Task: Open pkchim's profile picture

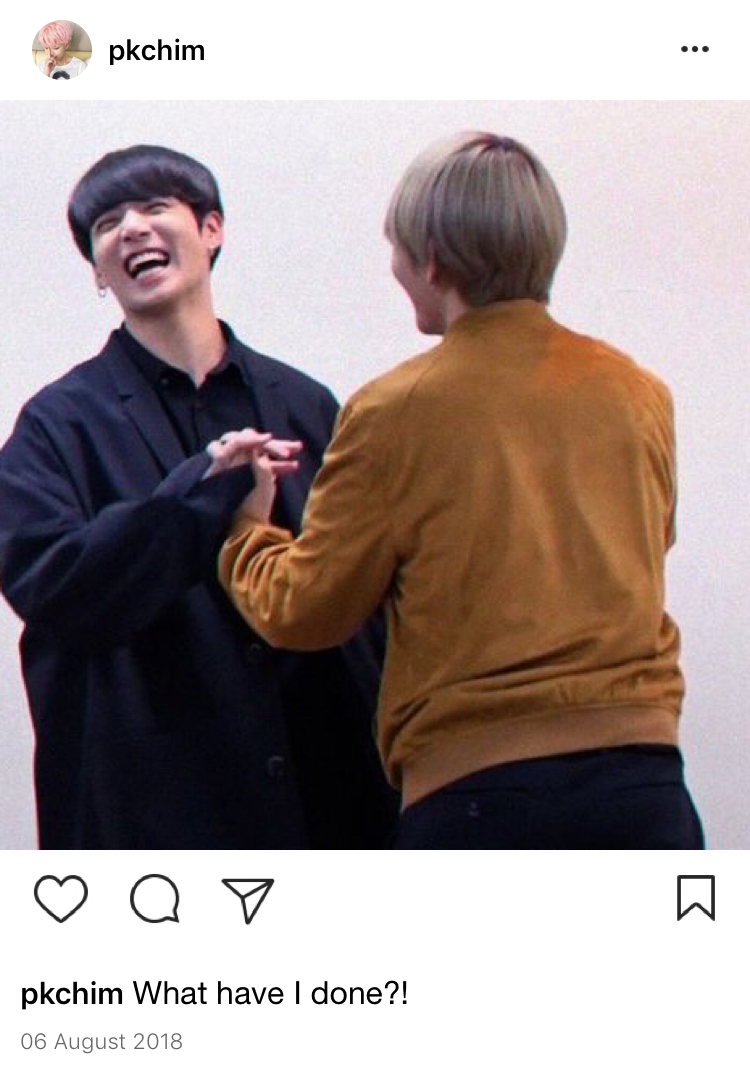Action: 62,50
